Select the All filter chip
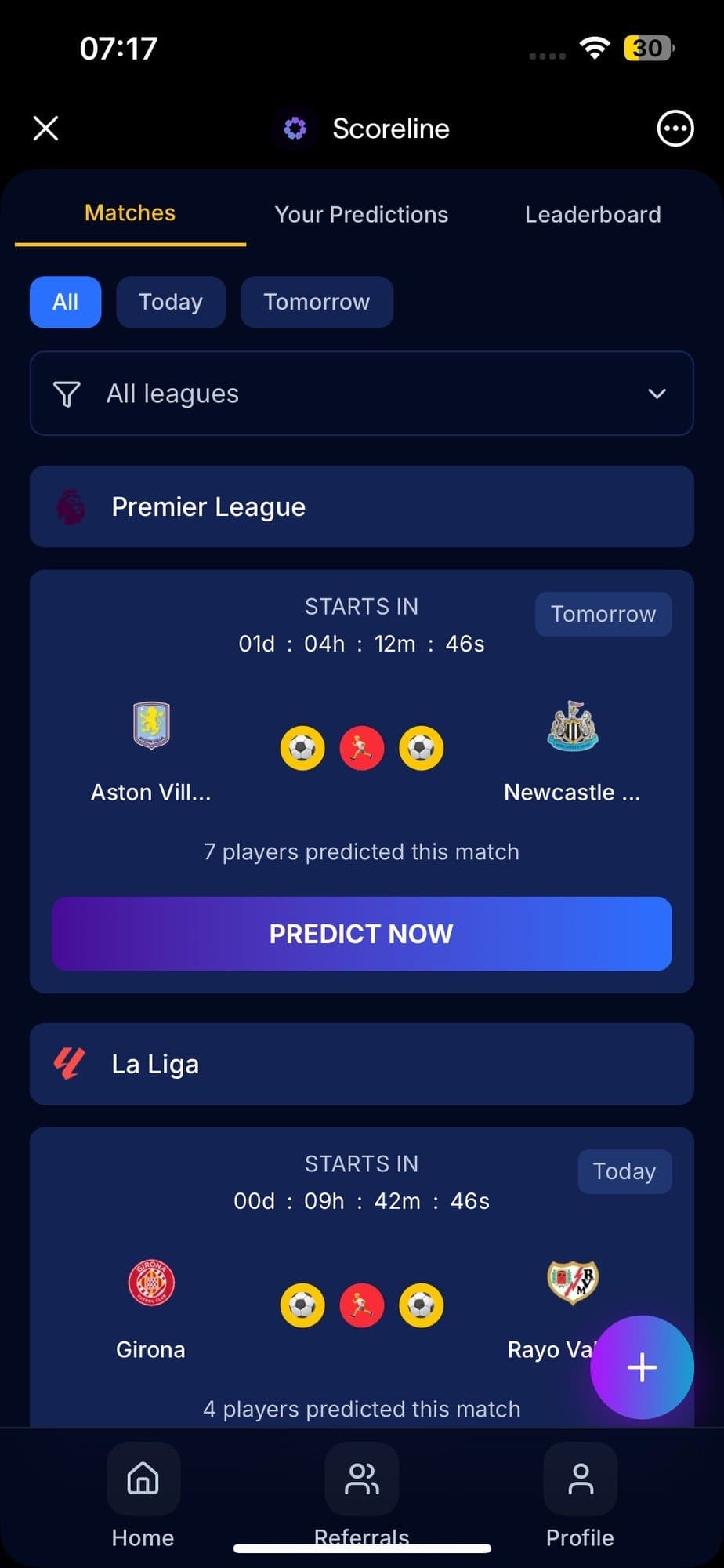724x1568 pixels. click(65, 302)
